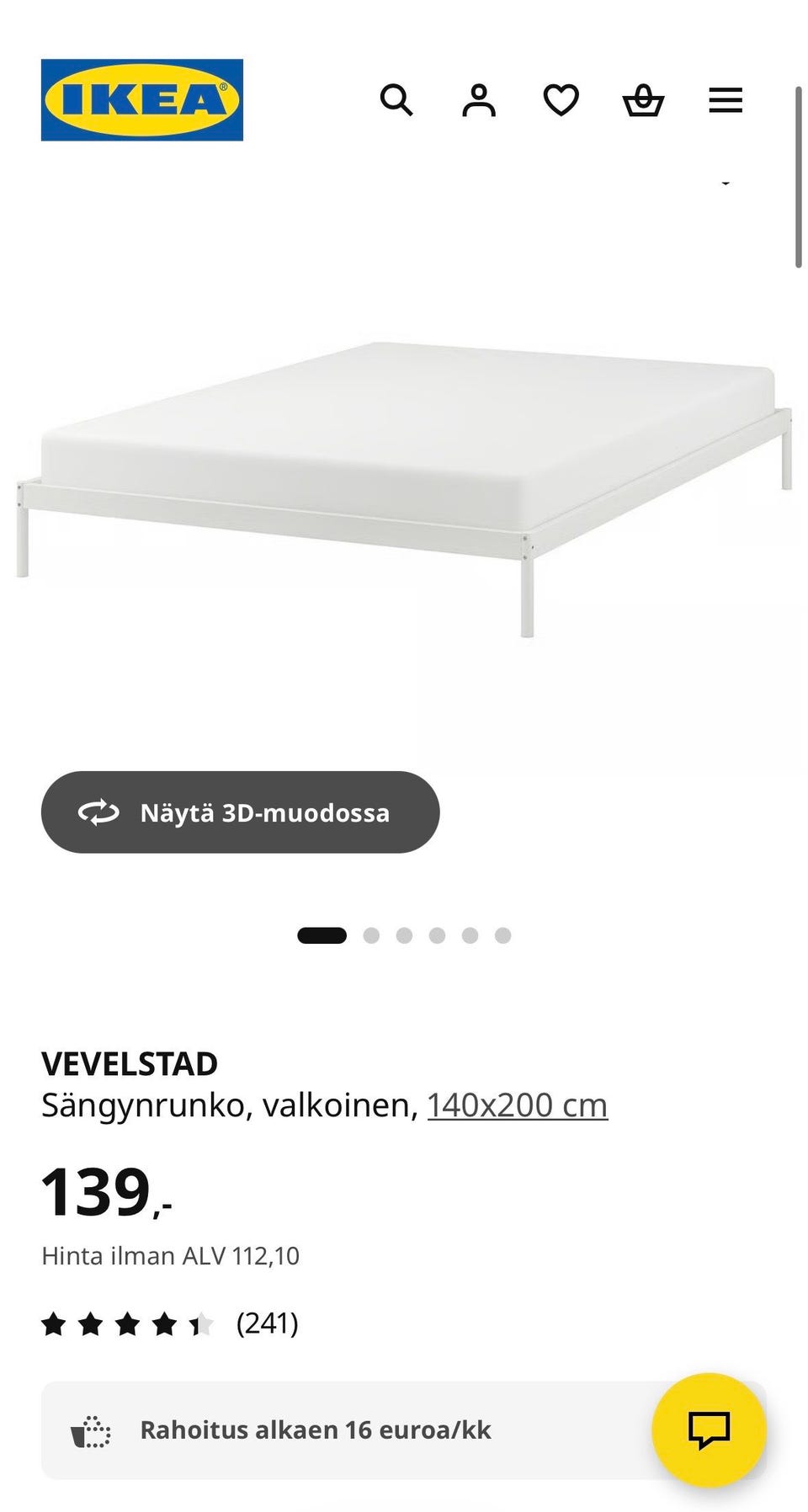Activate Näytä 3D-muodossa button
Image resolution: width=808 pixels, height=1512 pixels.
coord(240,813)
